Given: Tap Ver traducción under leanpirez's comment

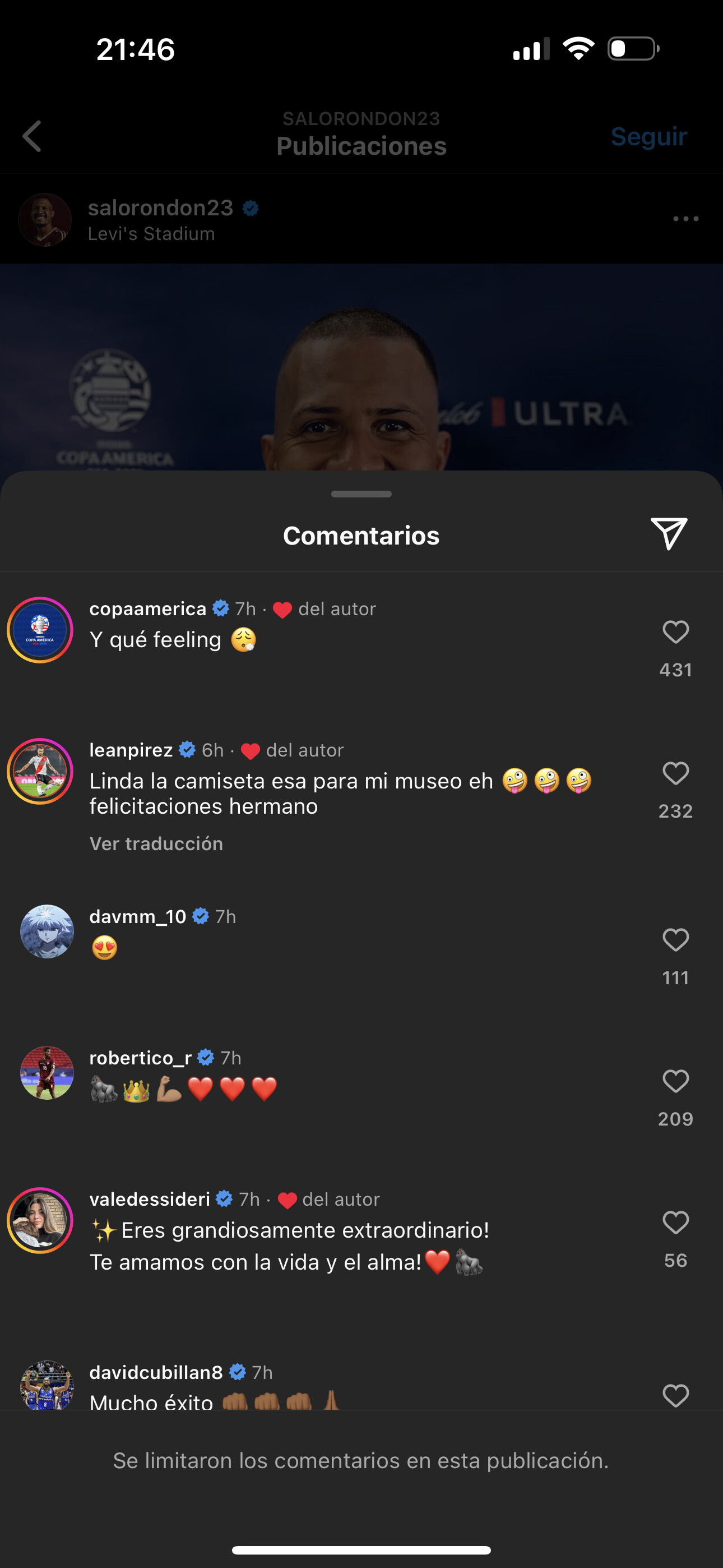Looking at the screenshot, I should point(156,843).
